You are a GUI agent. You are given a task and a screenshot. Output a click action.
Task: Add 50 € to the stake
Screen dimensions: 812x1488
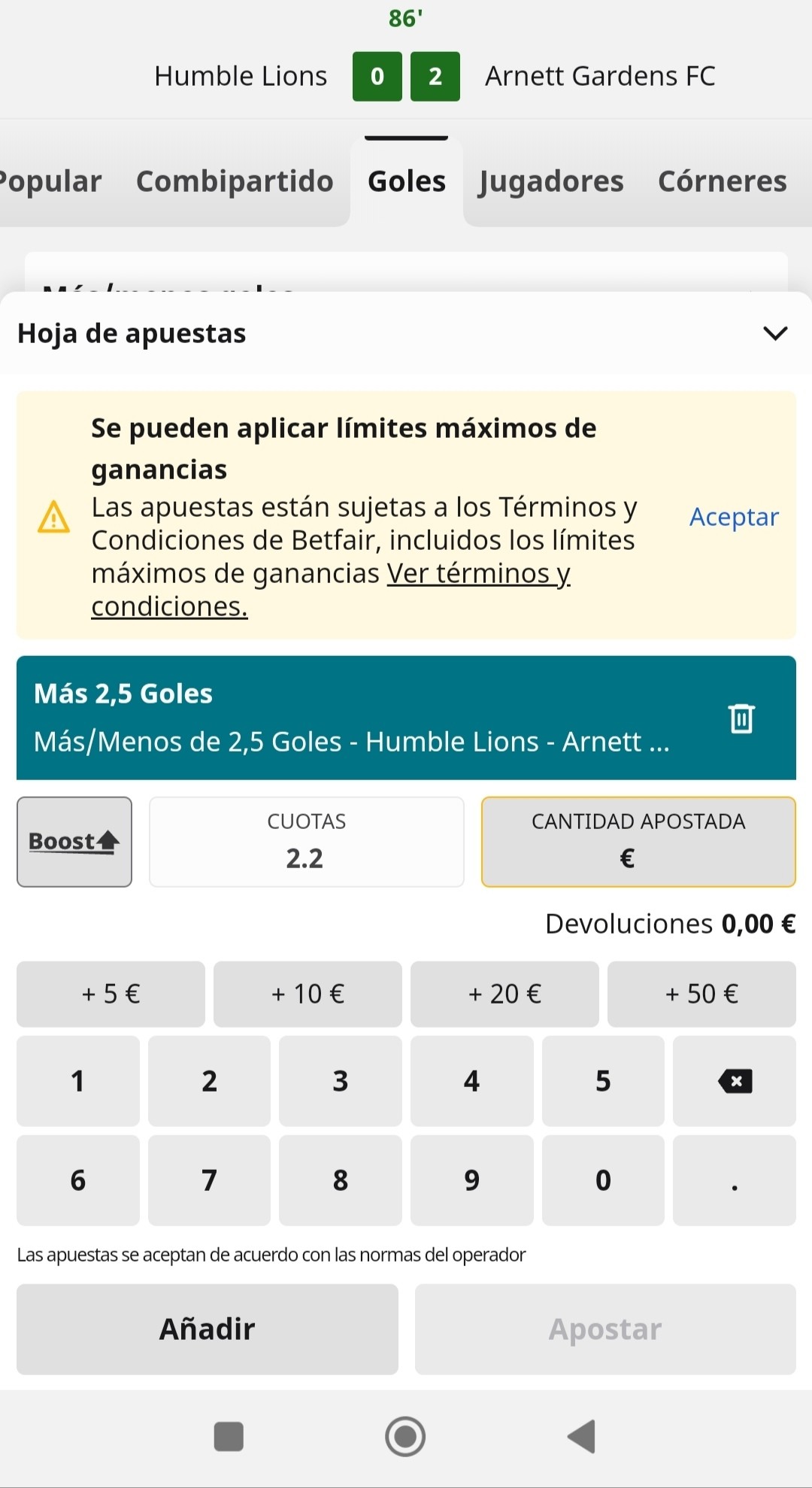tap(701, 994)
